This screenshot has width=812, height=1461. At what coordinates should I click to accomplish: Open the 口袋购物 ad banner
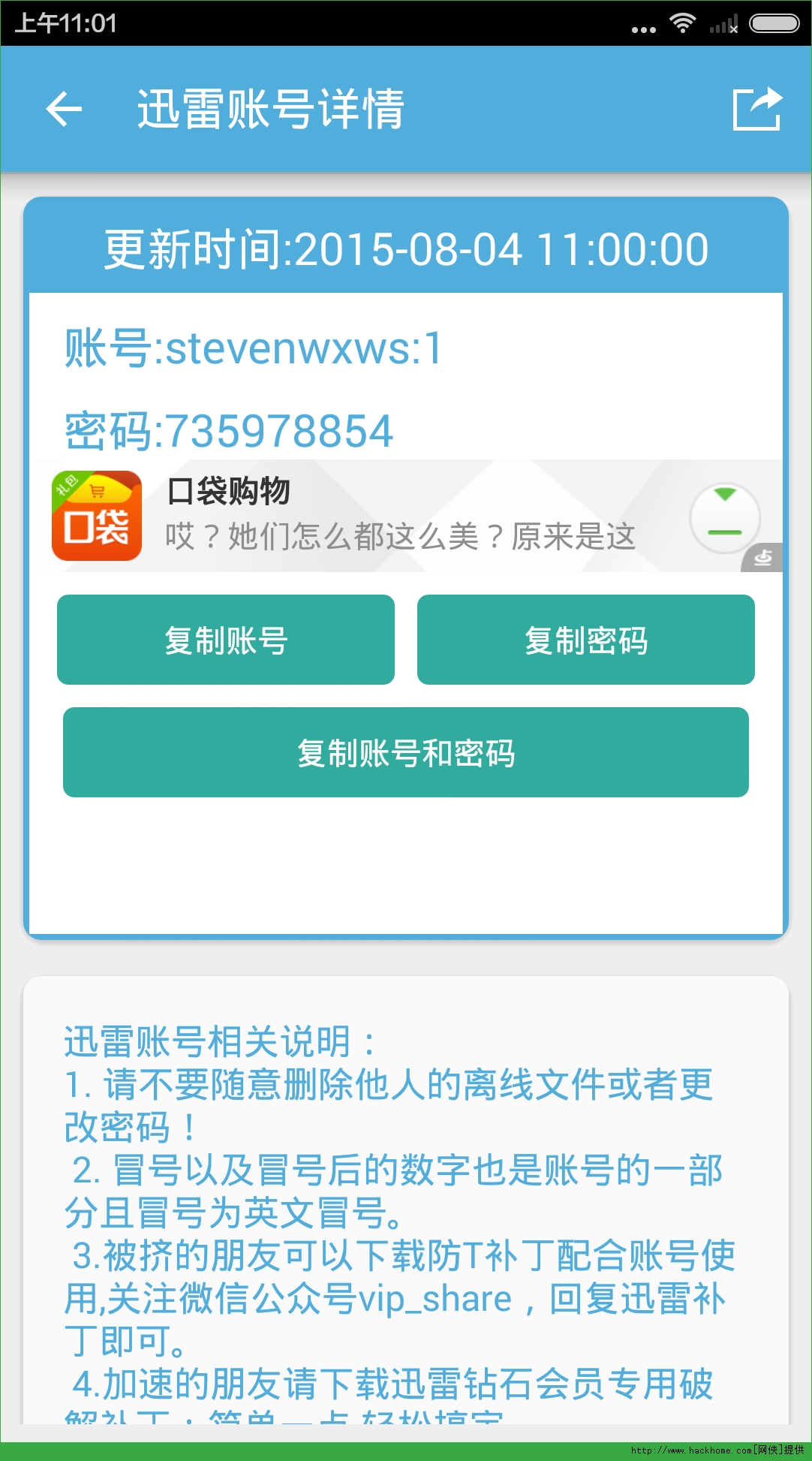406,516
